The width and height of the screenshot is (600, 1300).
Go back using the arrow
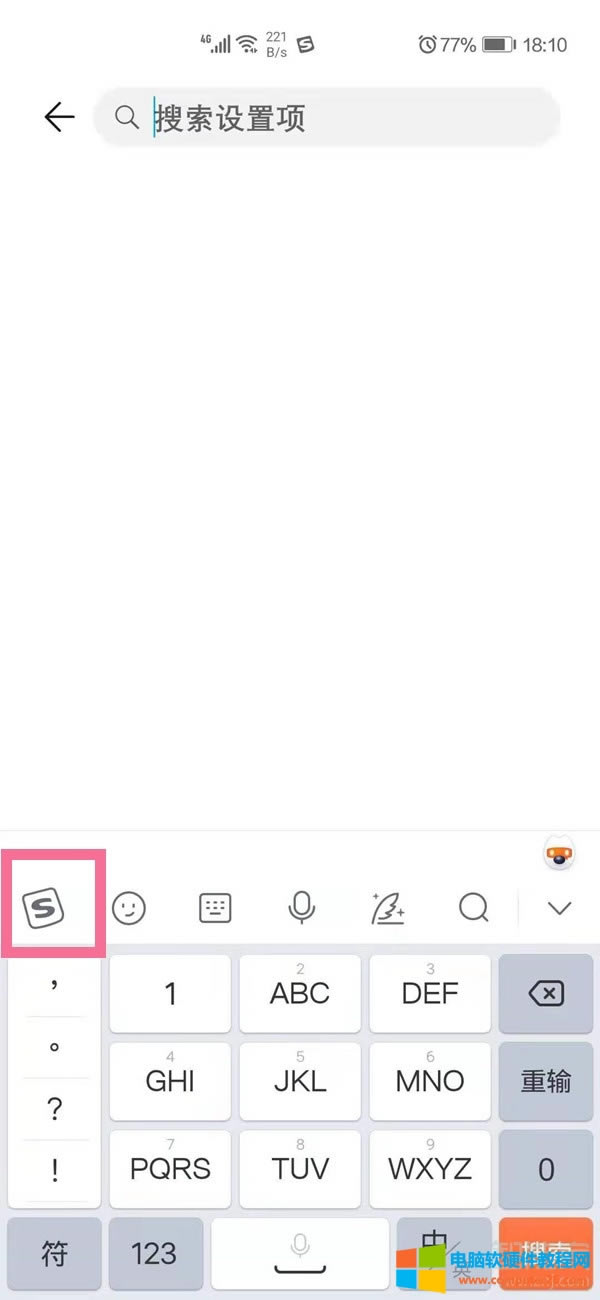(x=59, y=118)
